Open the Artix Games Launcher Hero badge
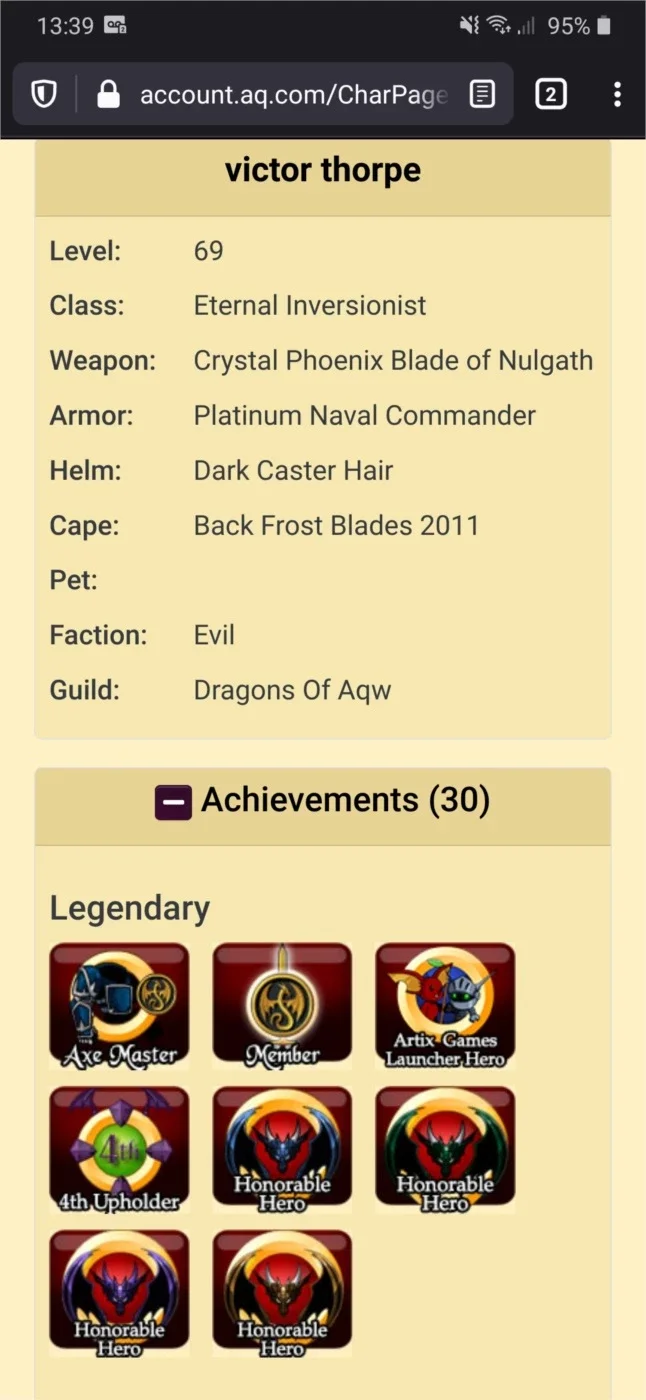This screenshot has height=1400, width=646. 445,1006
